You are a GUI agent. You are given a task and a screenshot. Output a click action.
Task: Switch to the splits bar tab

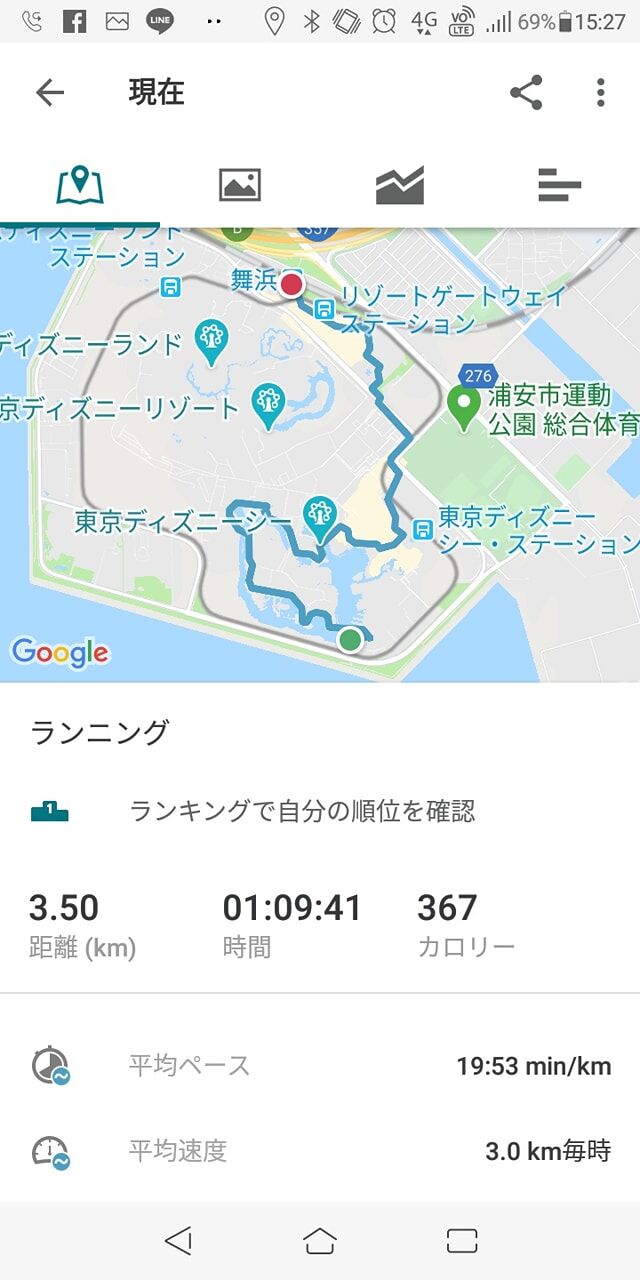click(x=560, y=185)
